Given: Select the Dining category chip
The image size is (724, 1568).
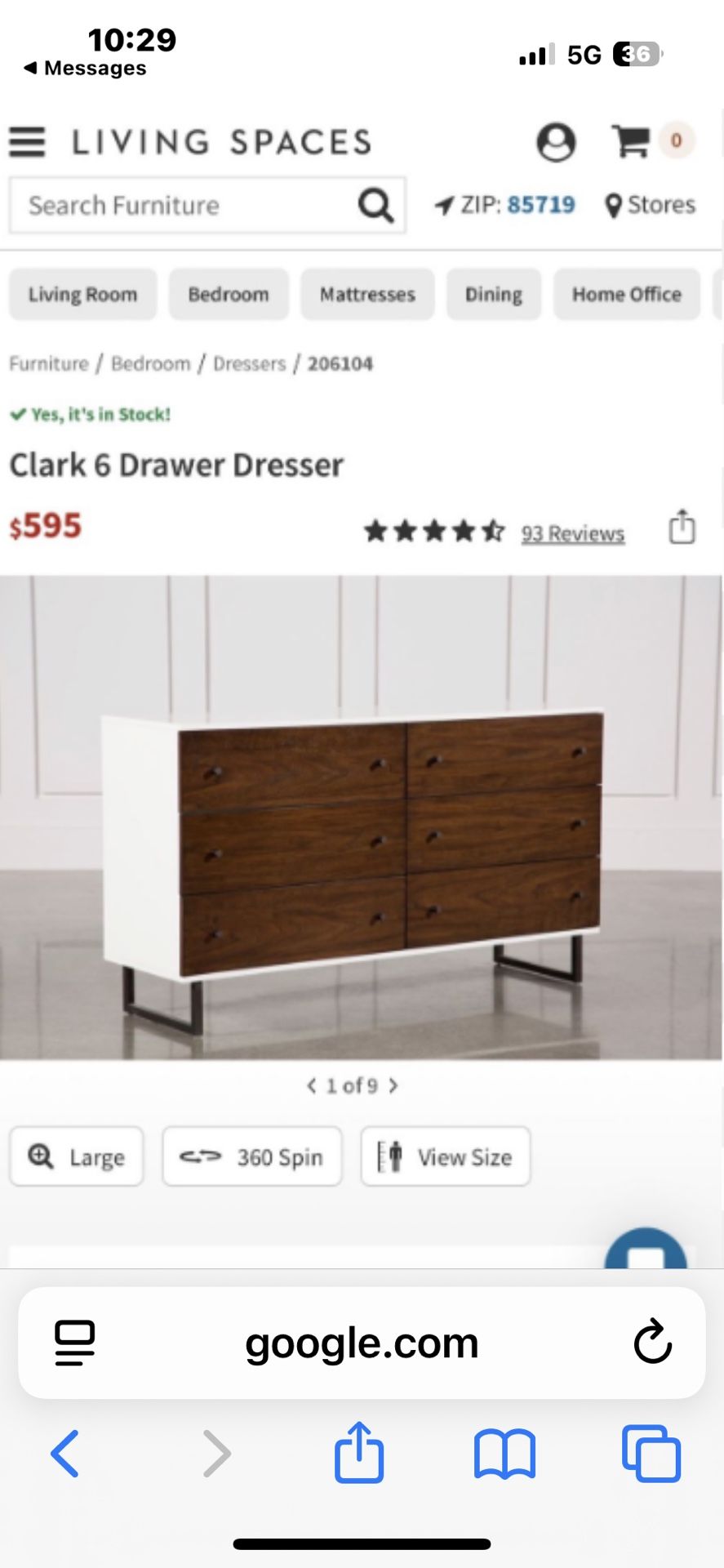Looking at the screenshot, I should click(x=493, y=294).
